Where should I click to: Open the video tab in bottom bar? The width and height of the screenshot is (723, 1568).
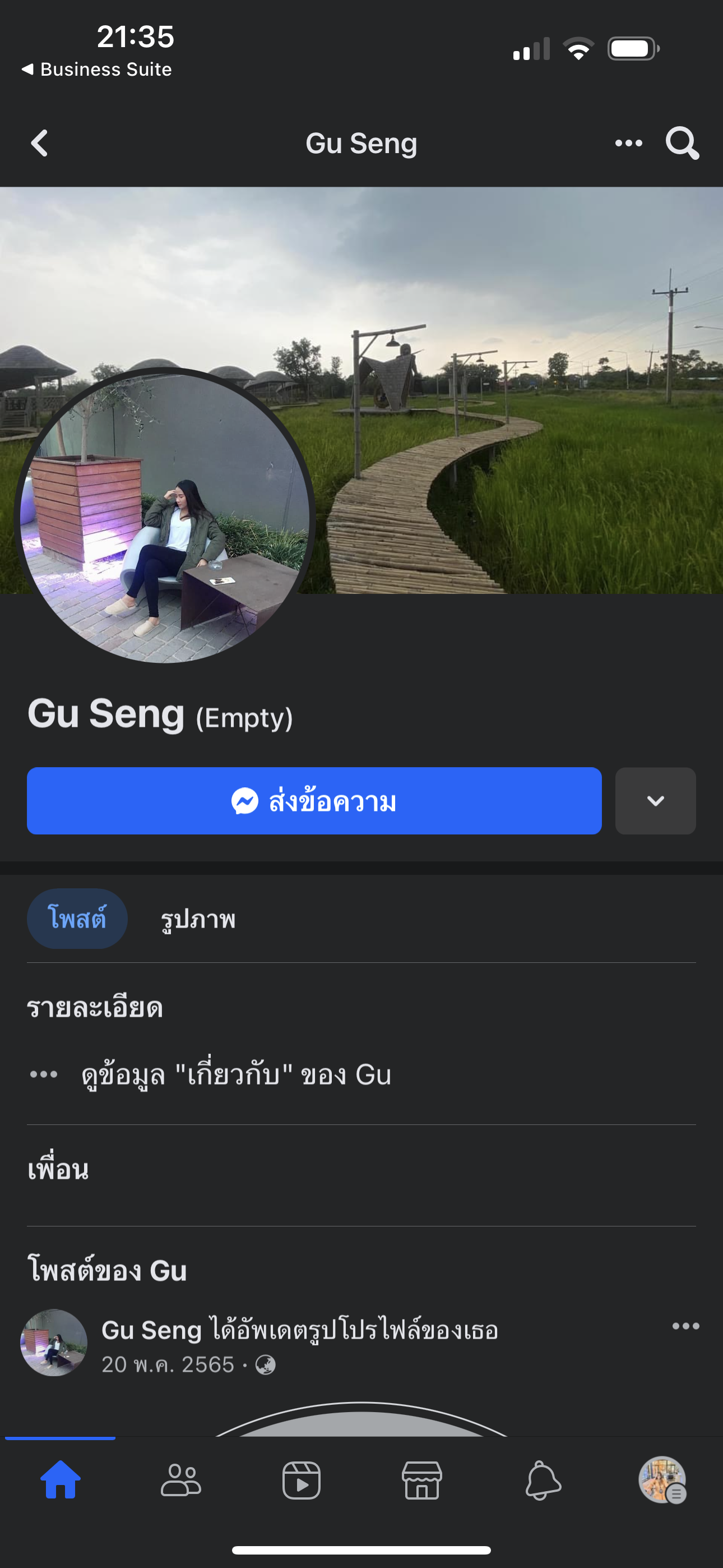[302, 1481]
